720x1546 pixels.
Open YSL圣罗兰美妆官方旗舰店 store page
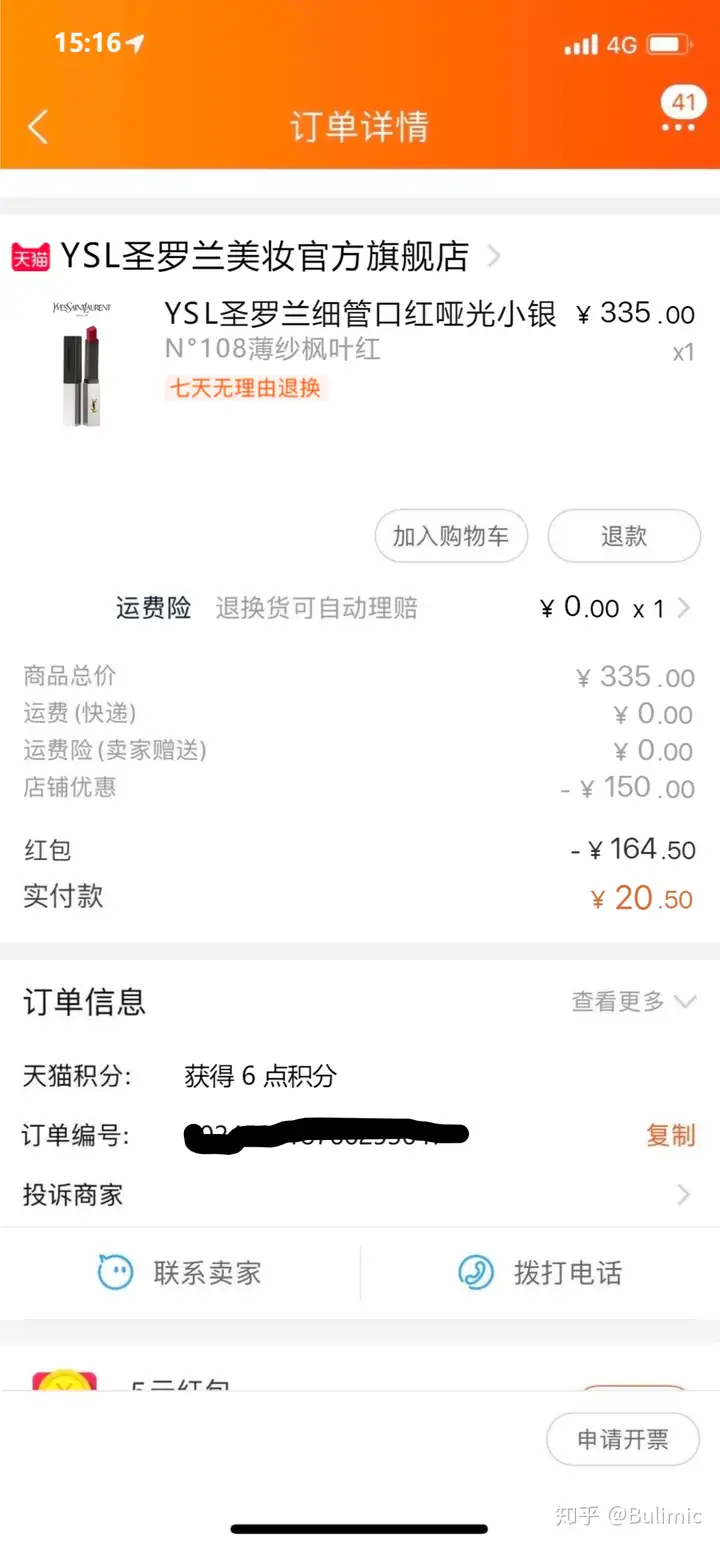click(264, 257)
